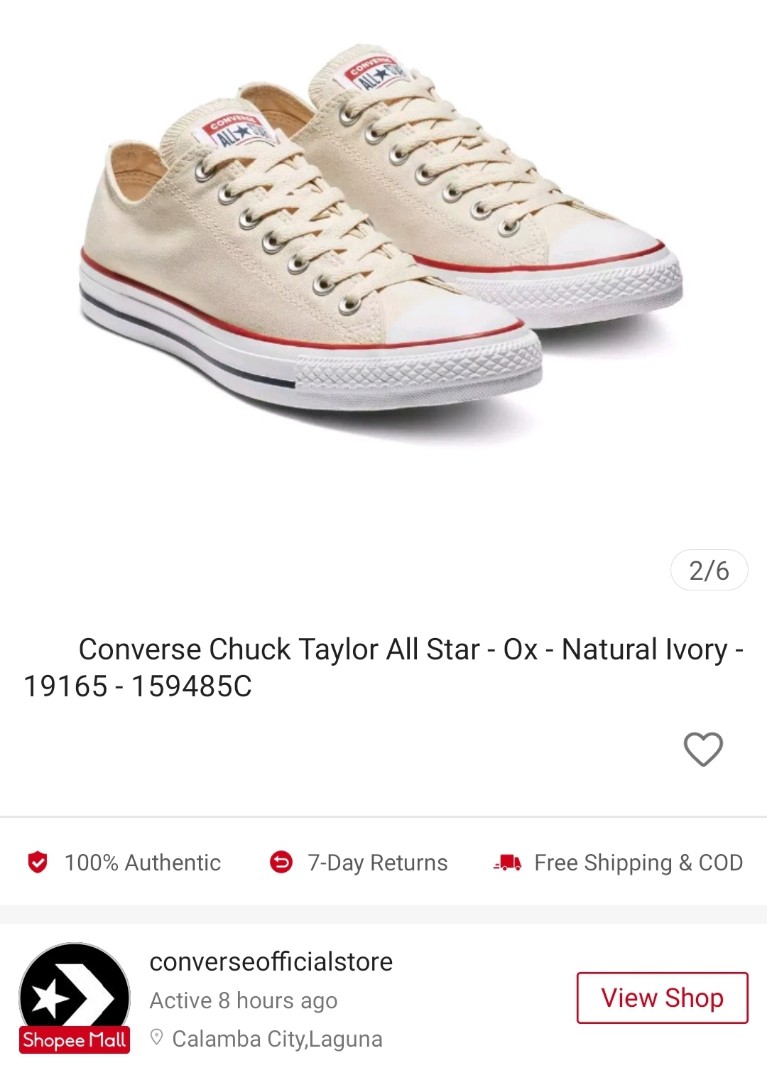Click the Free Shipping truck icon

[x=506, y=862]
